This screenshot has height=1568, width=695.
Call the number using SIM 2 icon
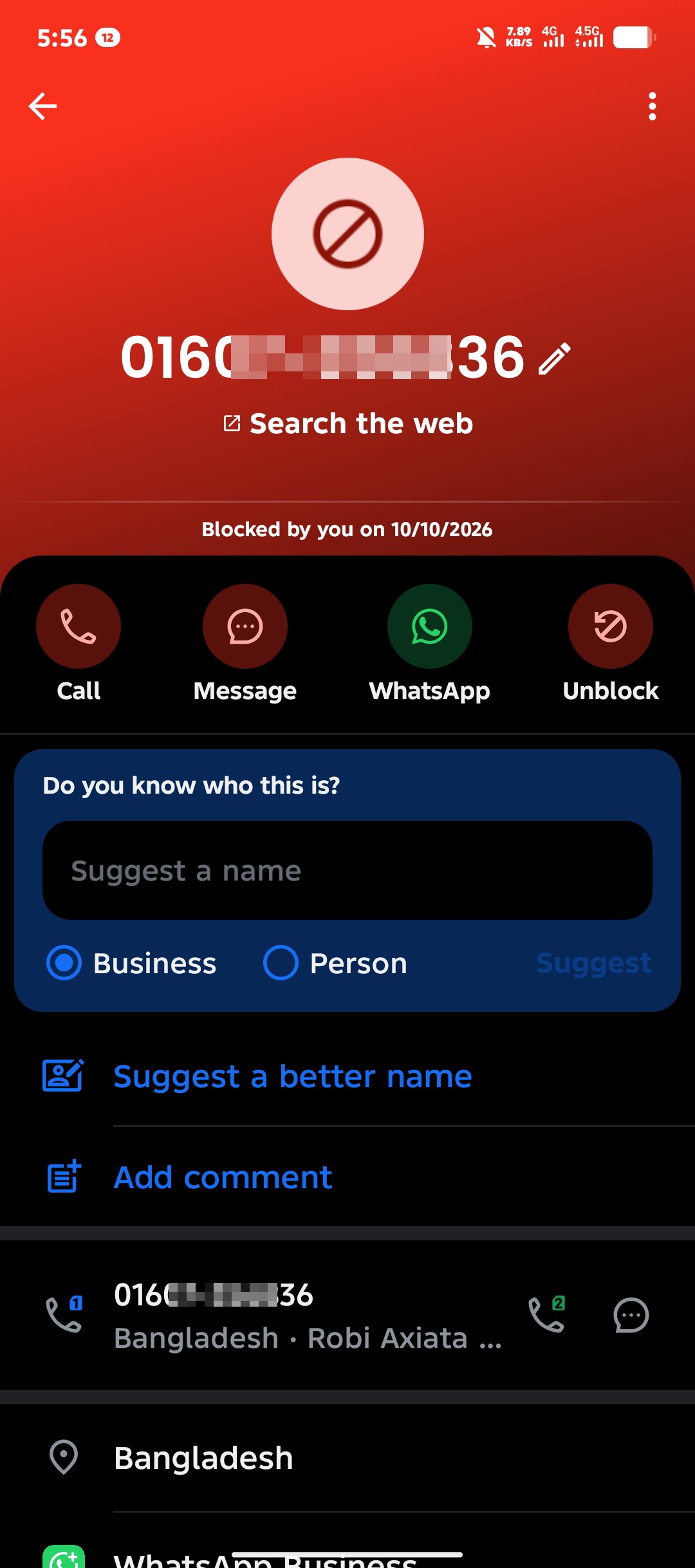tap(546, 1314)
